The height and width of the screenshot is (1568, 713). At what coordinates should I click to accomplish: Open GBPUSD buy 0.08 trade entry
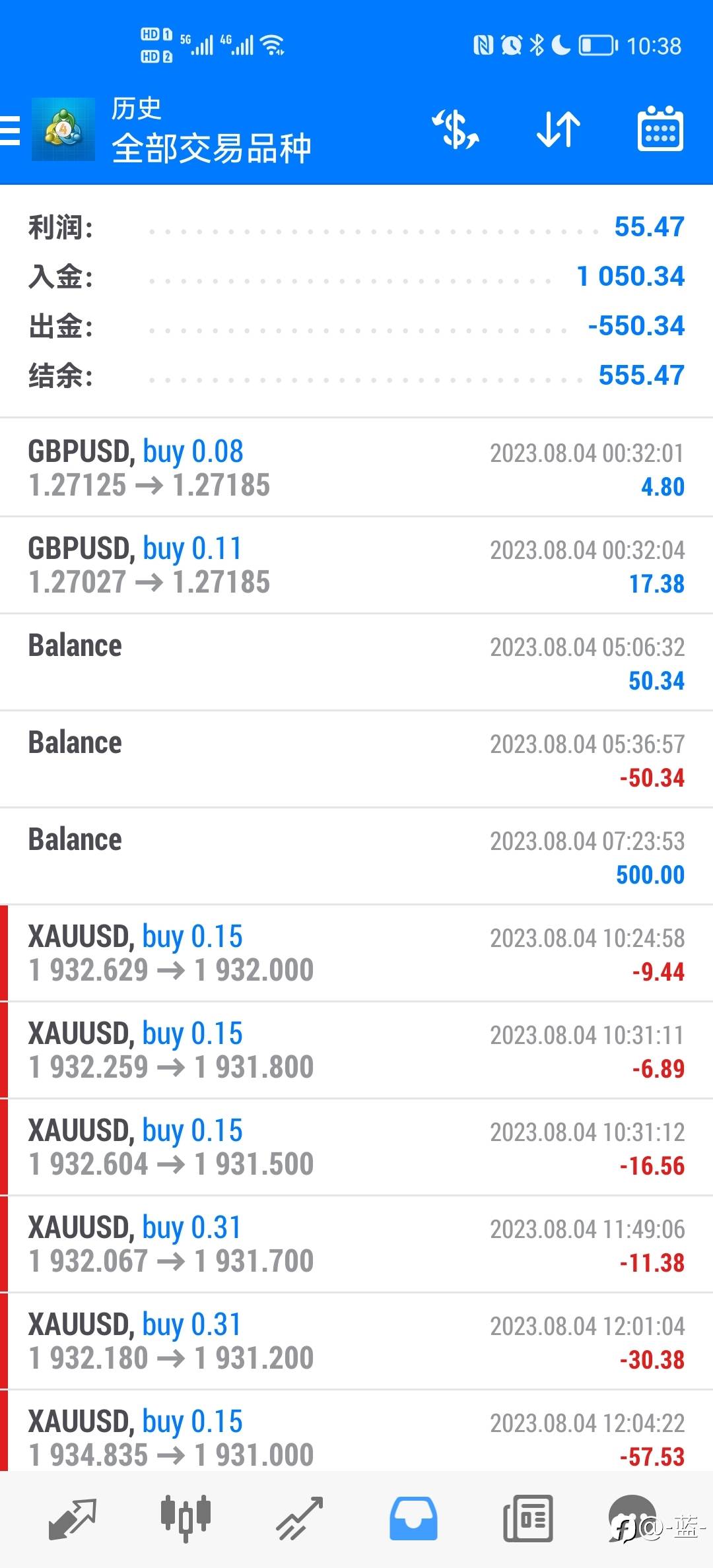[x=356, y=468]
